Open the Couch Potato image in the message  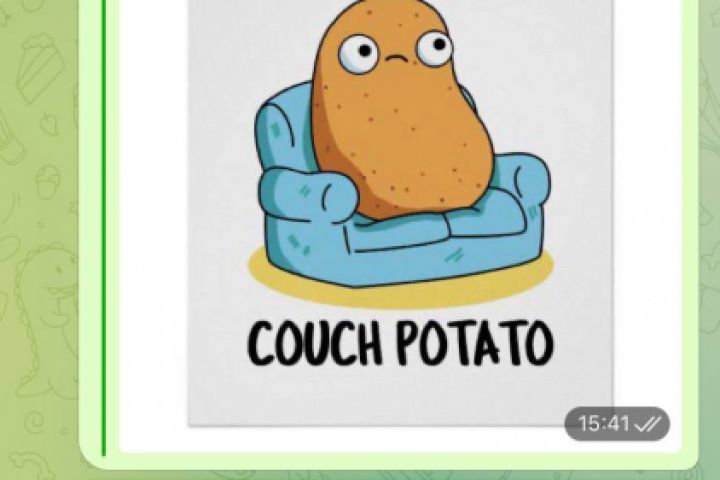click(x=400, y=200)
